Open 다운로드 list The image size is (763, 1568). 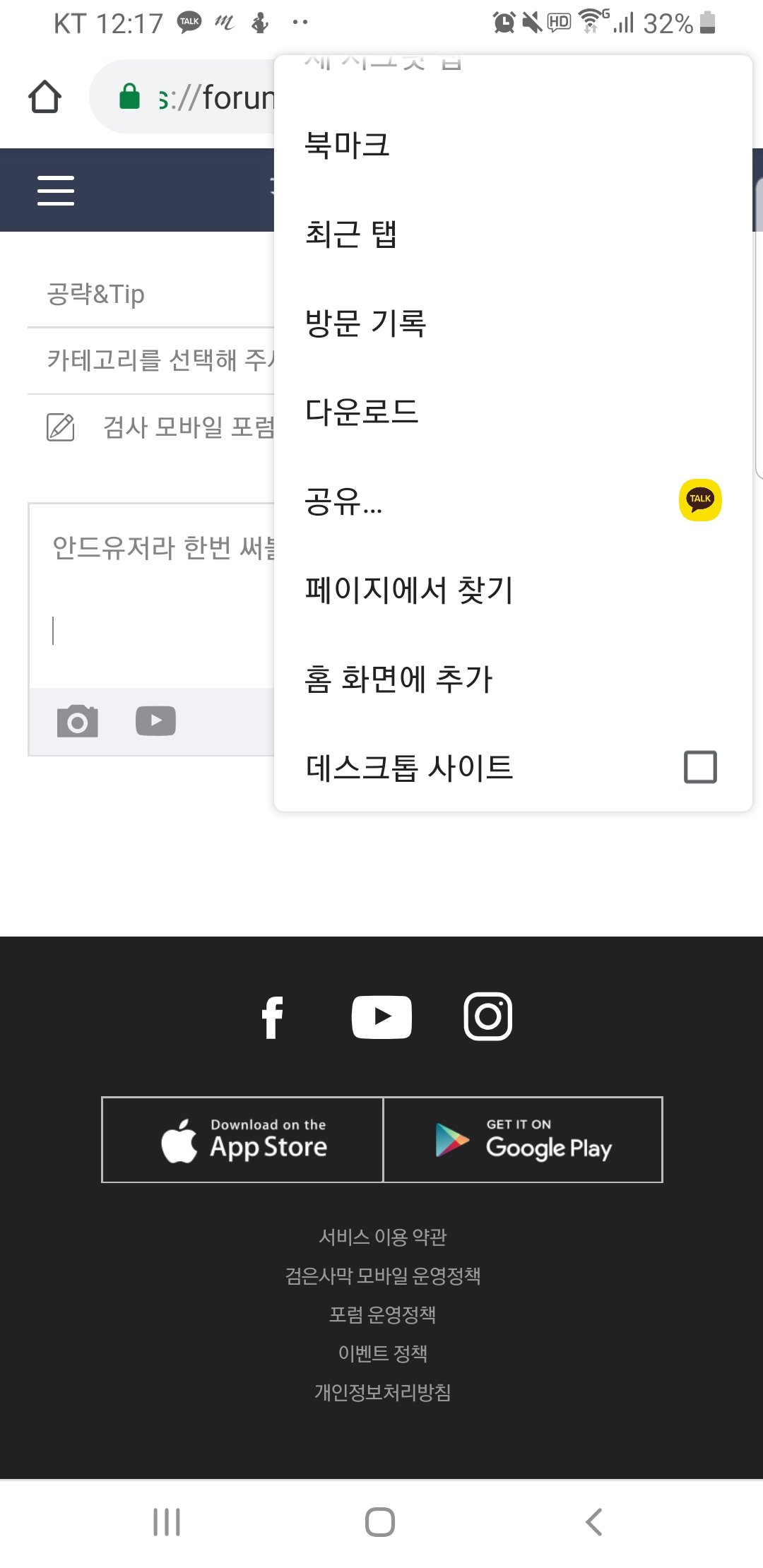(x=513, y=412)
